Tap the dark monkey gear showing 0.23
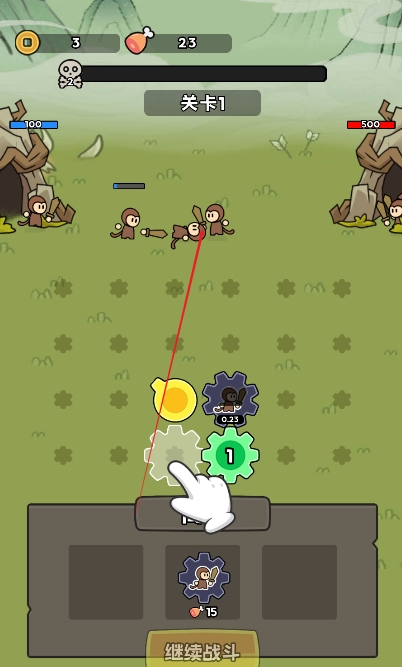This screenshot has height=667, width=402. [230, 399]
